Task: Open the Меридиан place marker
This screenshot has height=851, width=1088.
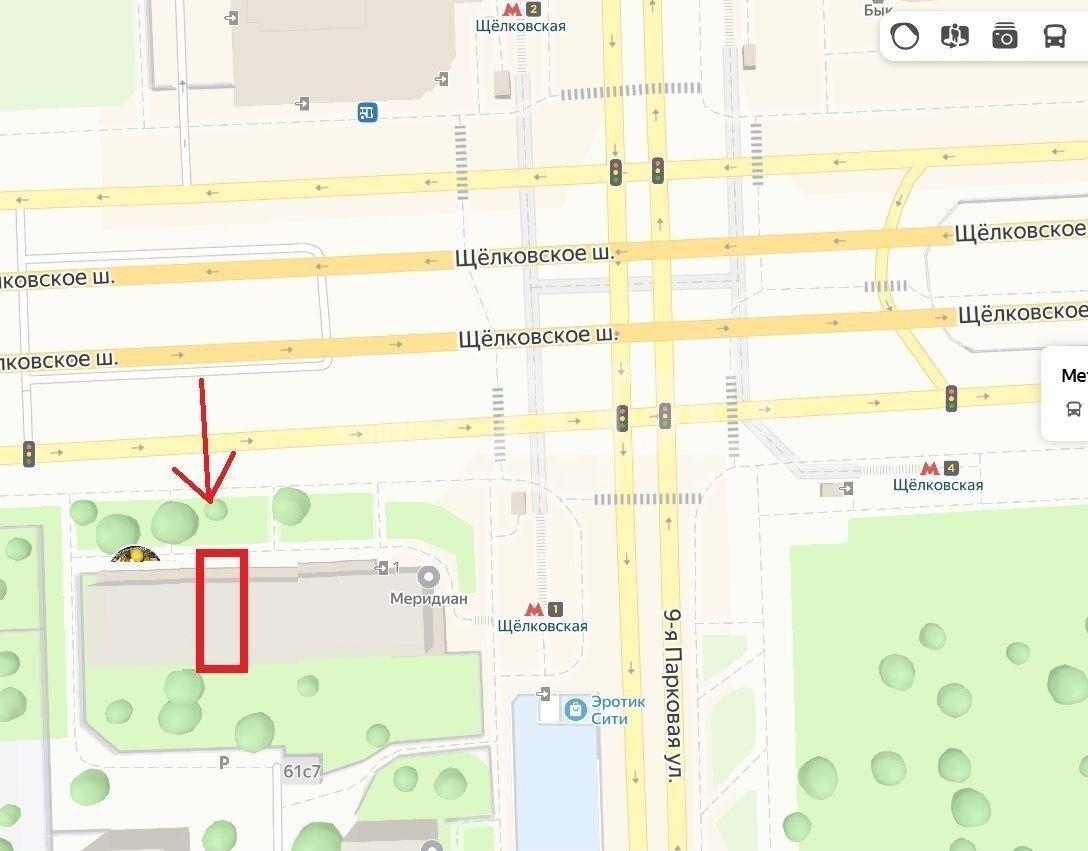Action: [430, 577]
